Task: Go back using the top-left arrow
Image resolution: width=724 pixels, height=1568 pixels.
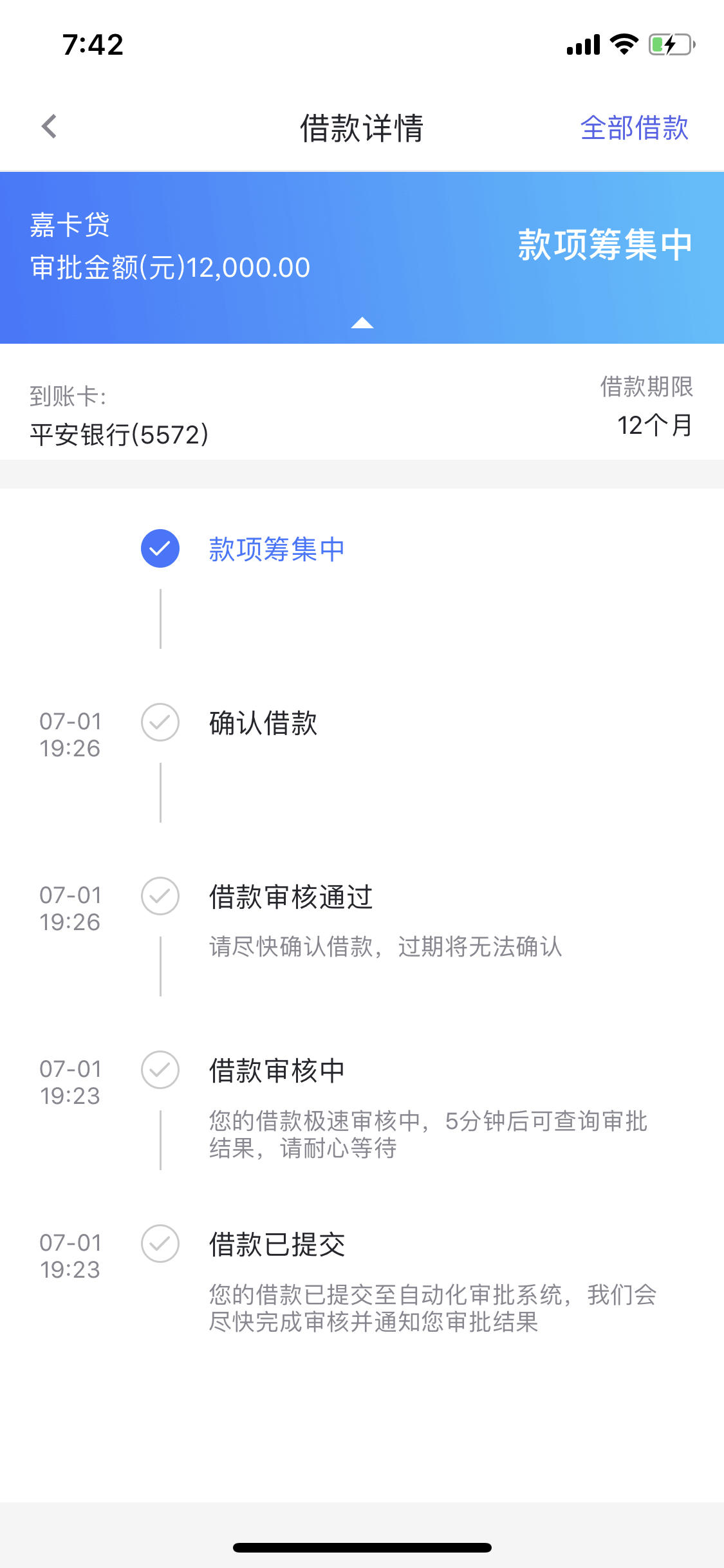Action: pos(49,127)
